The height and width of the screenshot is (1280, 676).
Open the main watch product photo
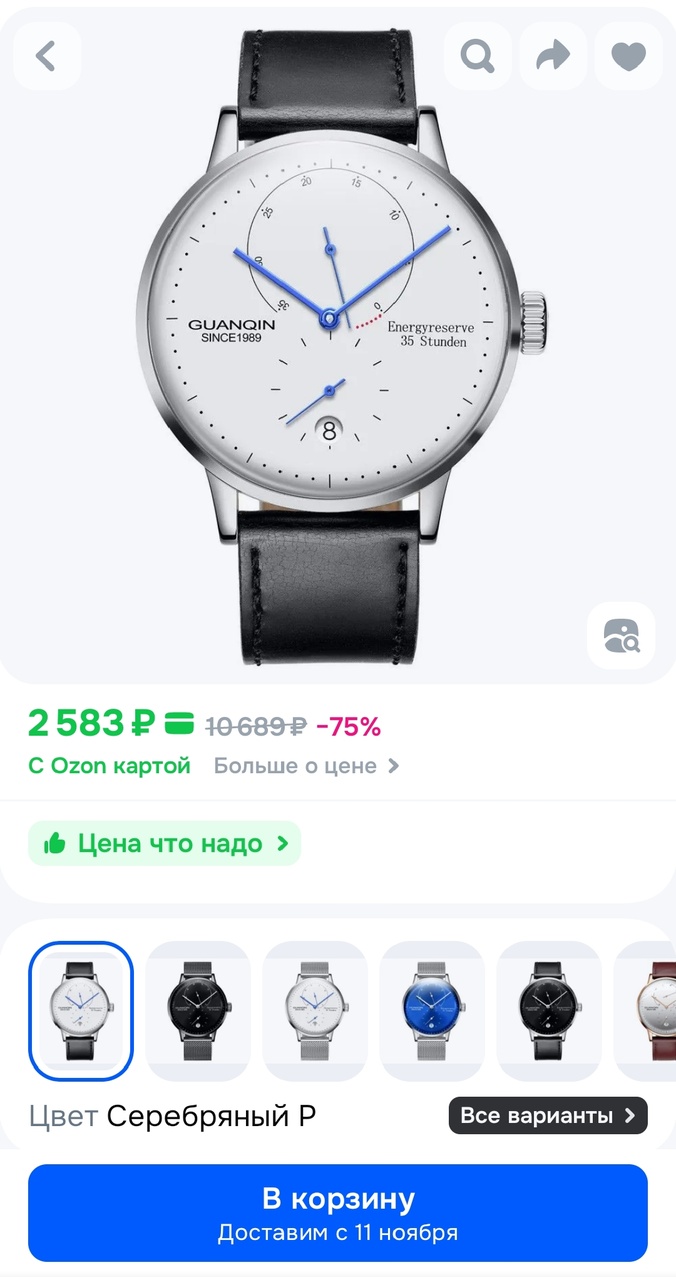point(338,340)
